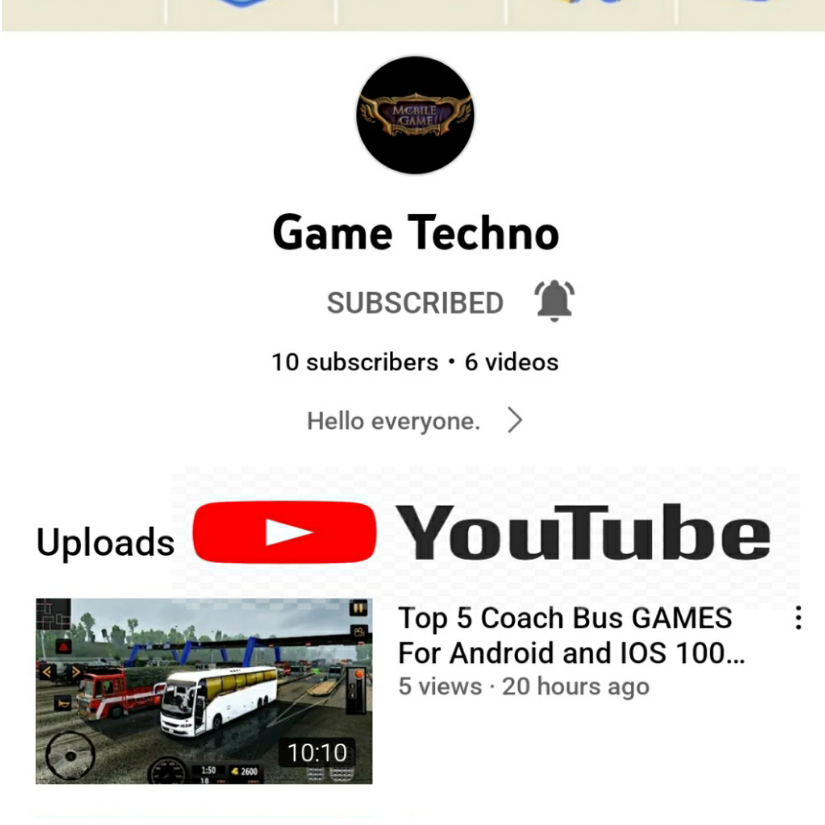Viewport: 825px width, 825px height.
Task: View the Game Techno channel avatar
Action: 415,116
